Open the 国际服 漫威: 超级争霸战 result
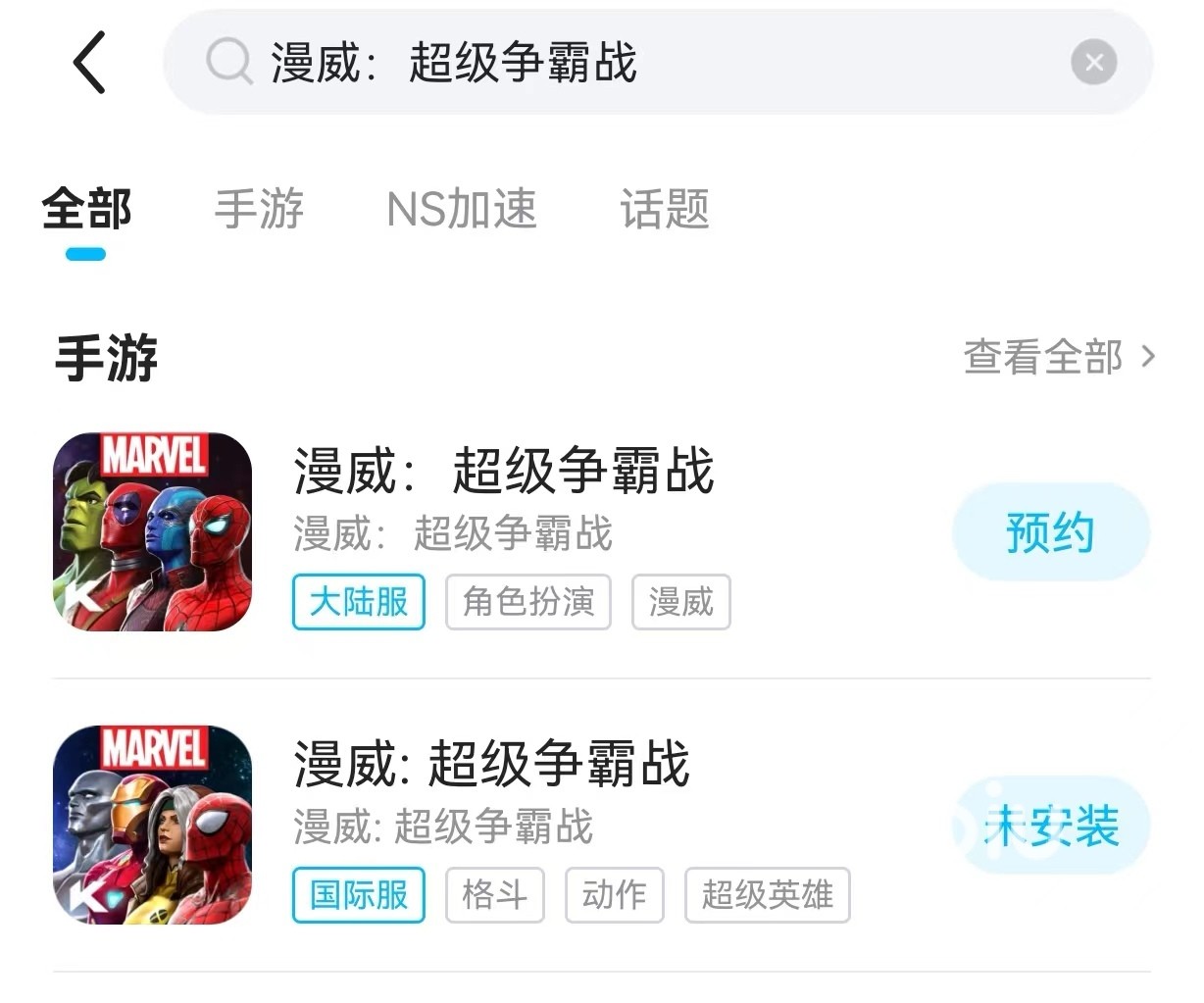The height and width of the screenshot is (1003, 1204). click(x=492, y=765)
